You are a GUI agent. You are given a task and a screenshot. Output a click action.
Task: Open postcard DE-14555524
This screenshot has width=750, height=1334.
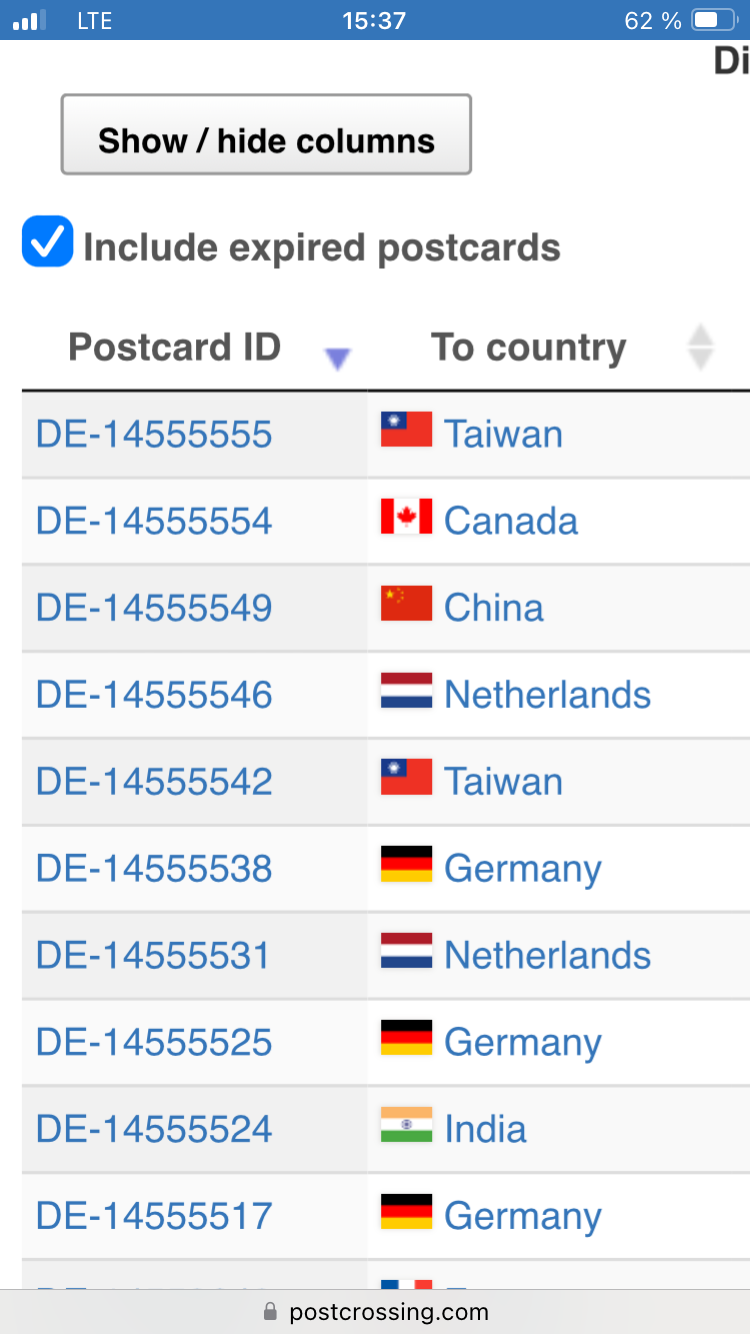(x=154, y=1130)
